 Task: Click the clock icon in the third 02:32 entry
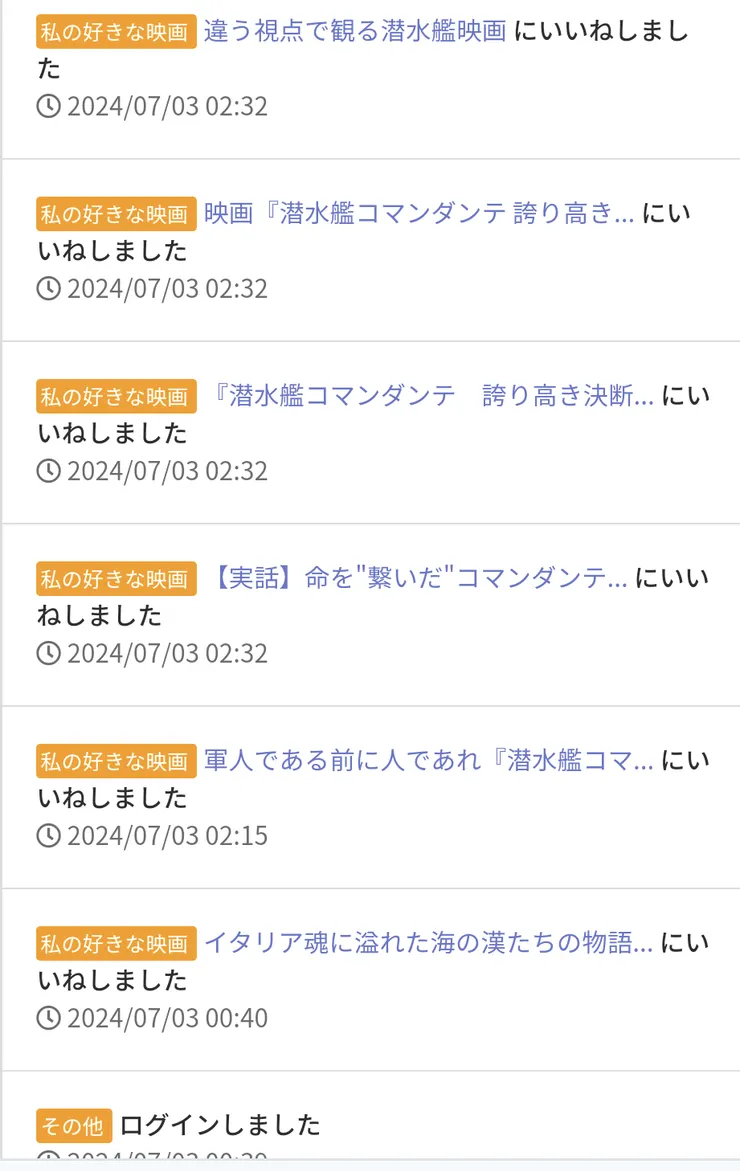[x=48, y=470]
